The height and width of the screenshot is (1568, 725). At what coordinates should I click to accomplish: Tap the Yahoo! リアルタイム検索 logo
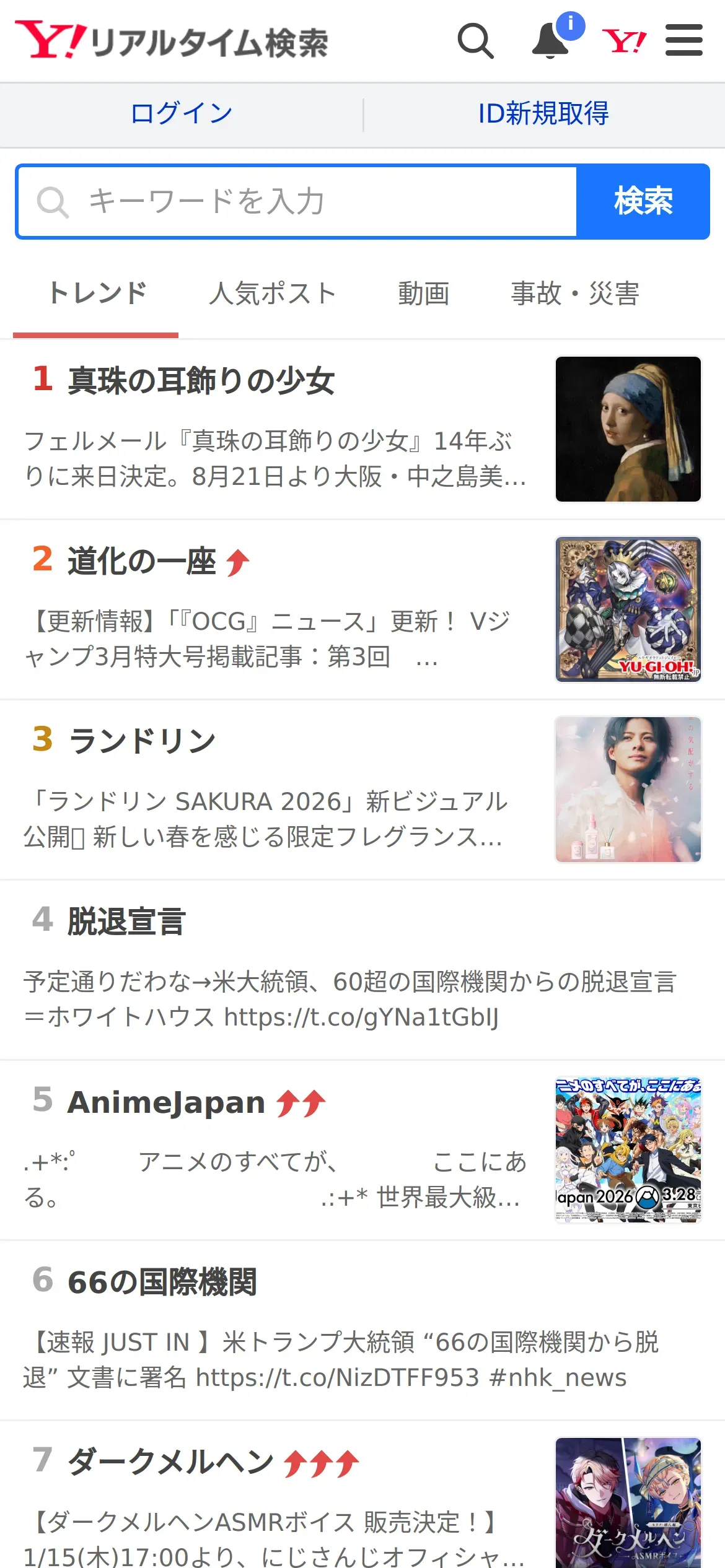172,41
